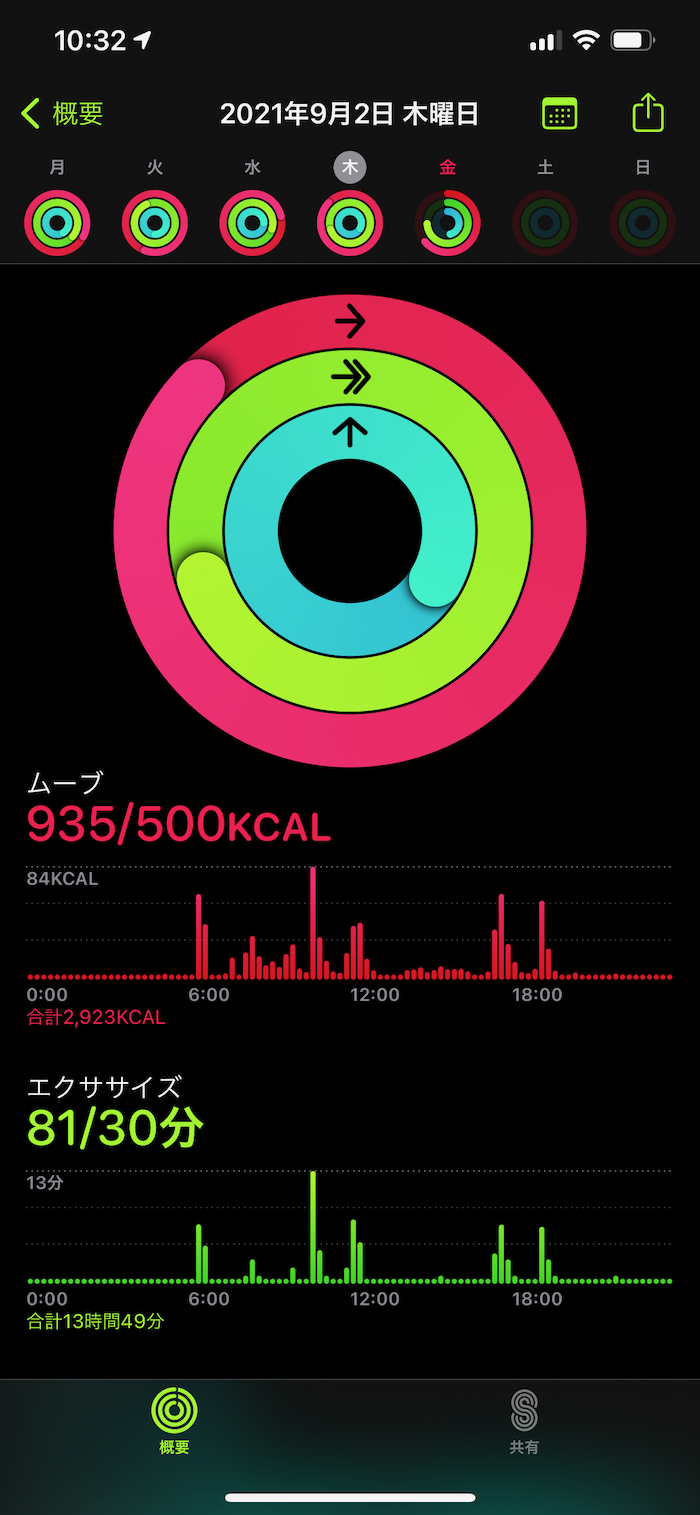The height and width of the screenshot is (1515, 700).
Task: Select Friday (金) activity rings
Action: (x=448, y=222)
